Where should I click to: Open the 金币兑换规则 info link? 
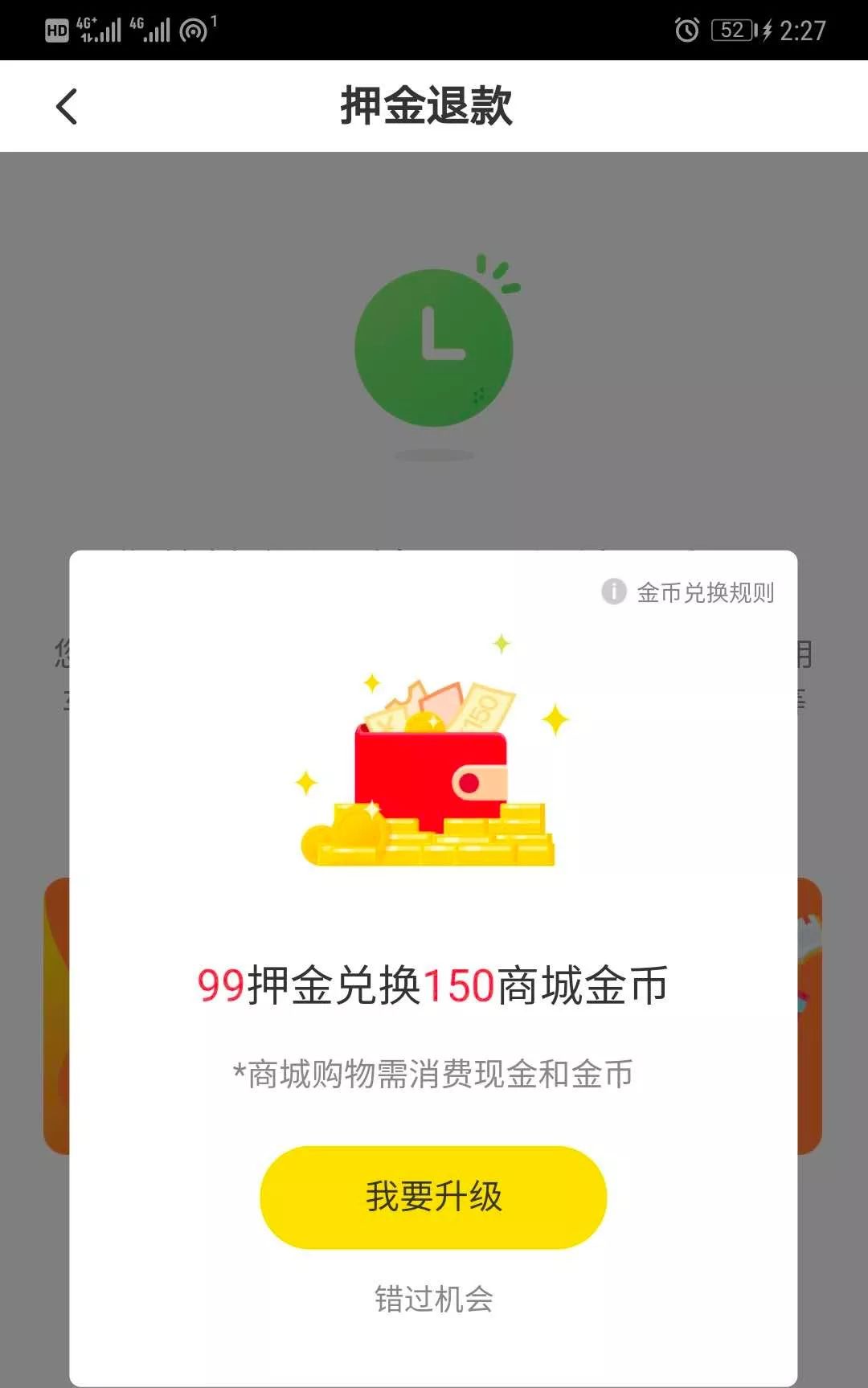[689, 592]
